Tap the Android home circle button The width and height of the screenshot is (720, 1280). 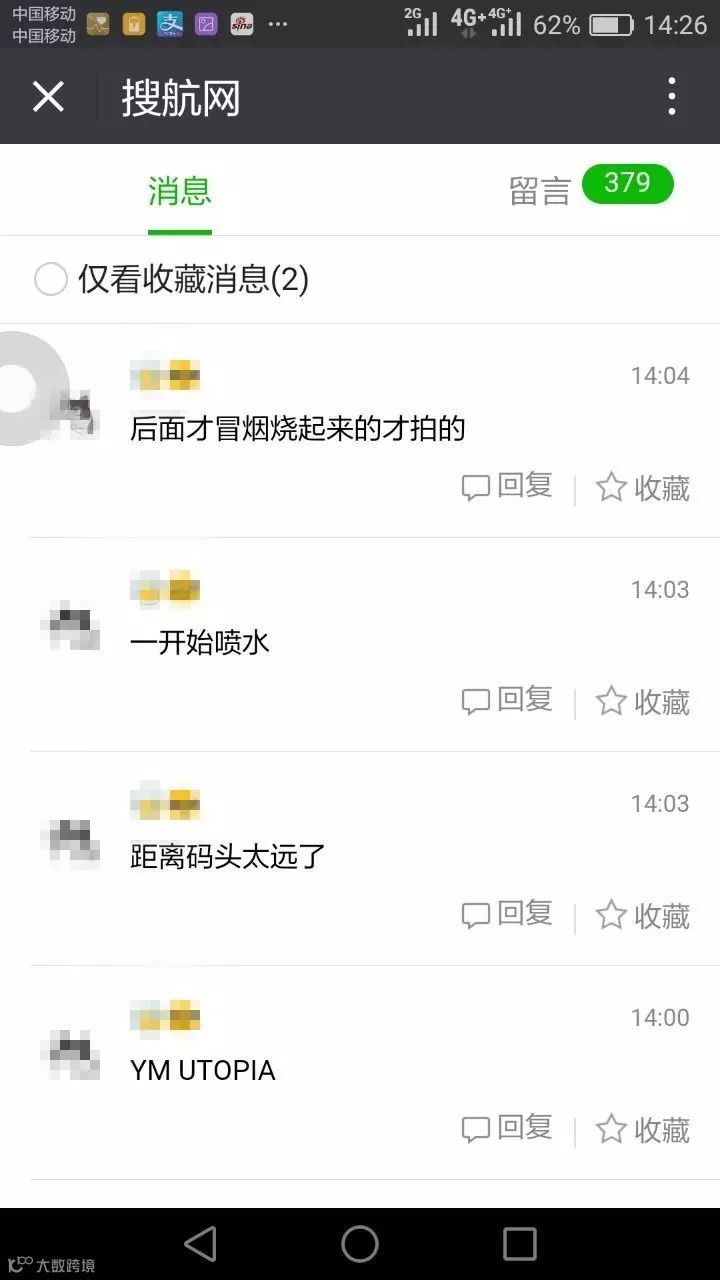point(358,1244)
